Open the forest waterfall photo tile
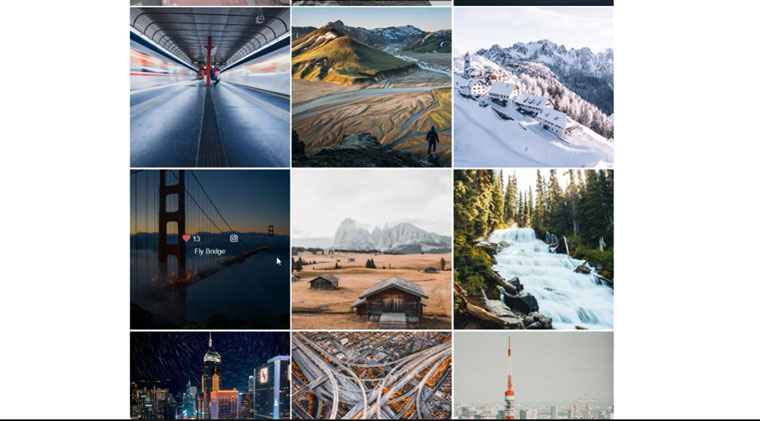This screenshot has height=421, width=760. pos(533,249)
